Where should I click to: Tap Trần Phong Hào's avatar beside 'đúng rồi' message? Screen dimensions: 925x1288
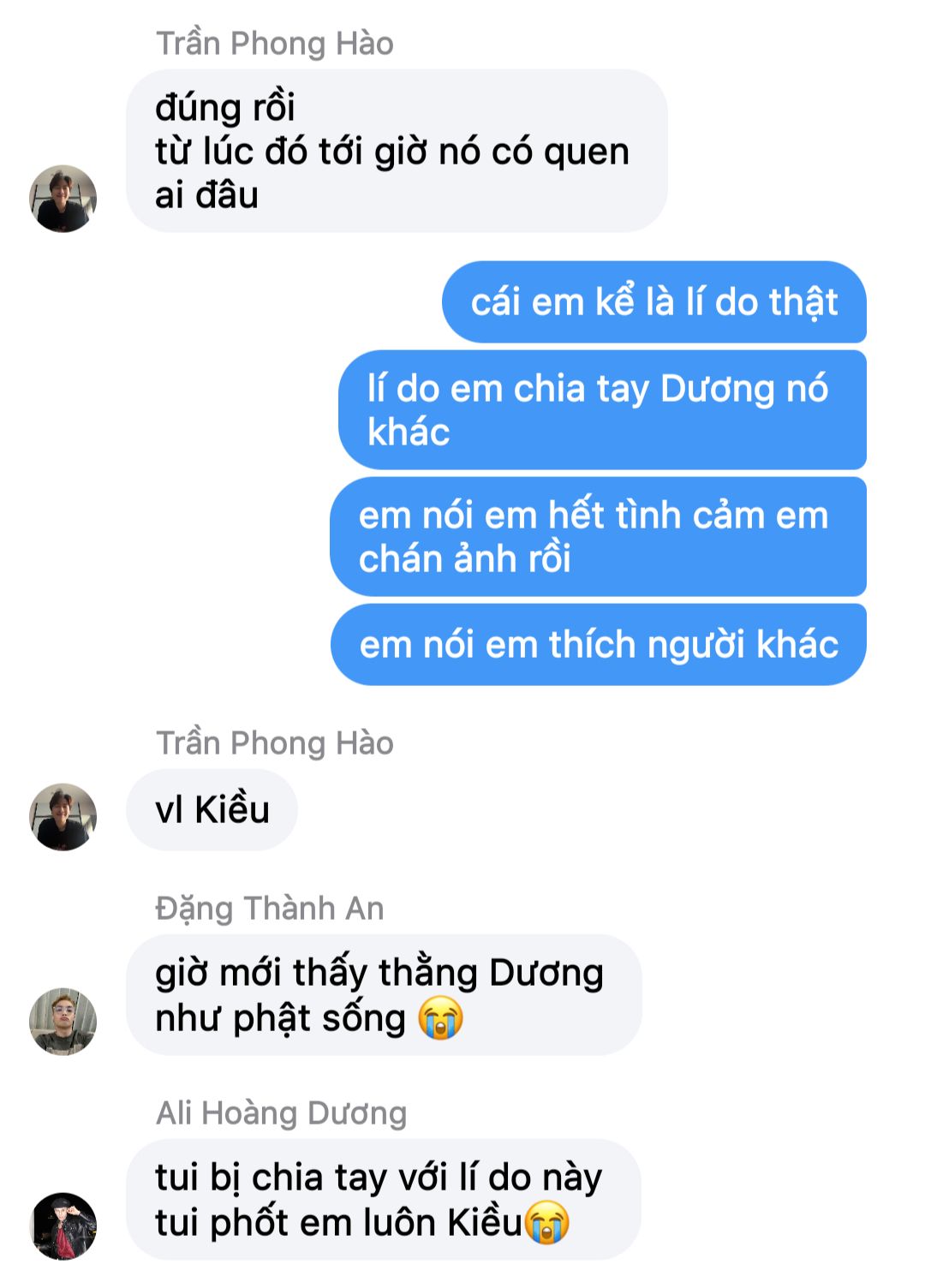tap(63, 198)
